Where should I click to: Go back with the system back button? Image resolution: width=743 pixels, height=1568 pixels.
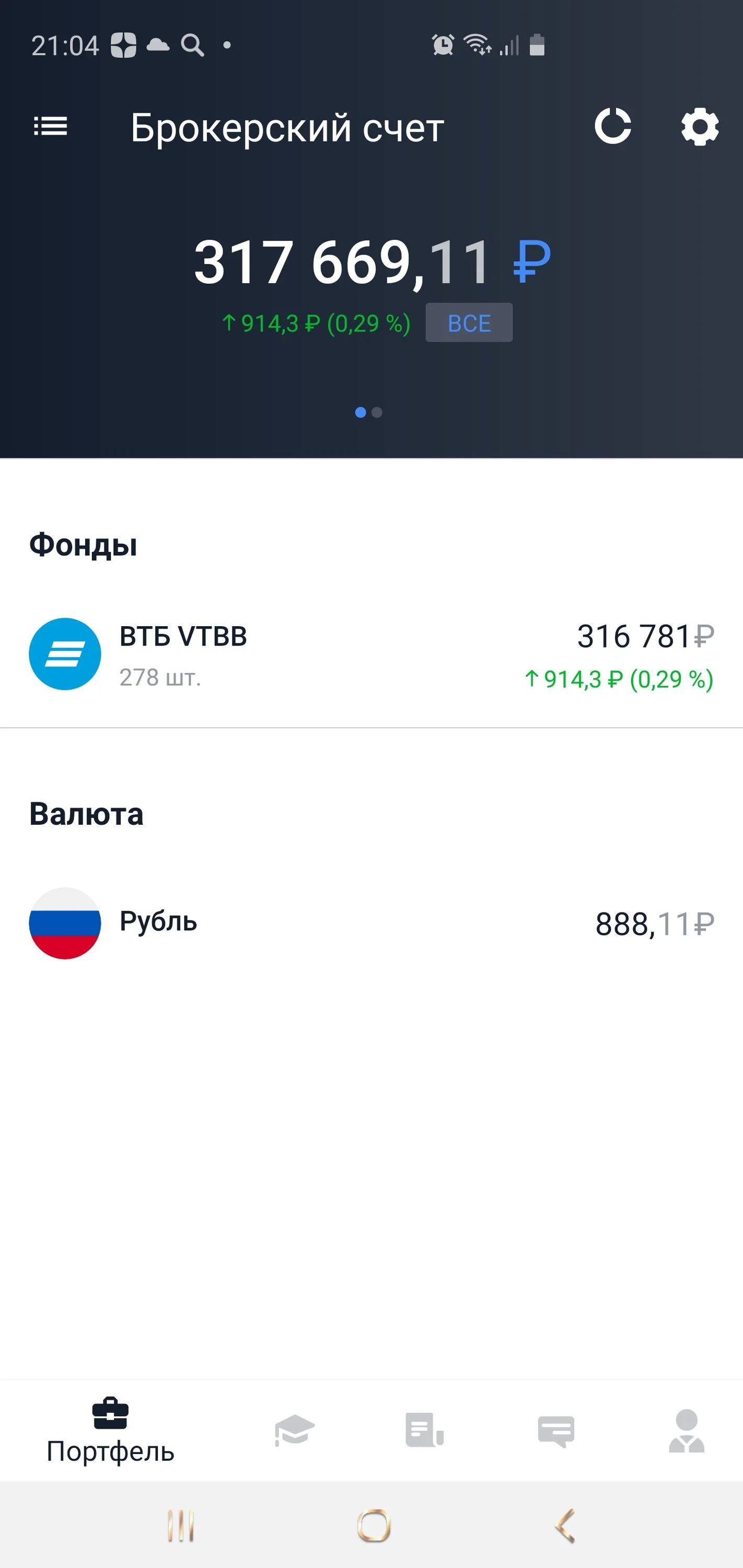point(565,1525)
